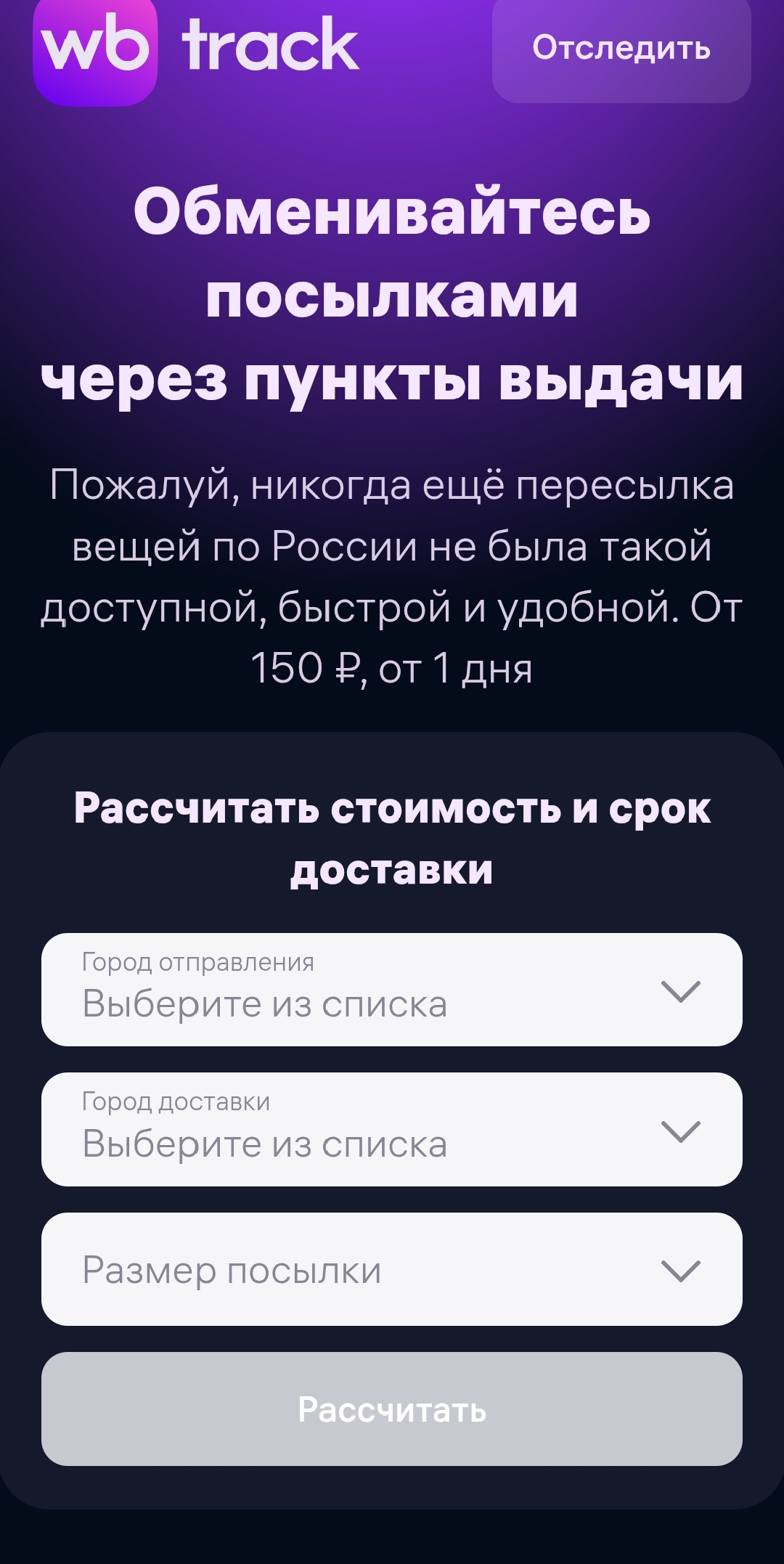The image size is (784, 1564).
Task: Expand the Город доставки list
Action: (392, 1129)
